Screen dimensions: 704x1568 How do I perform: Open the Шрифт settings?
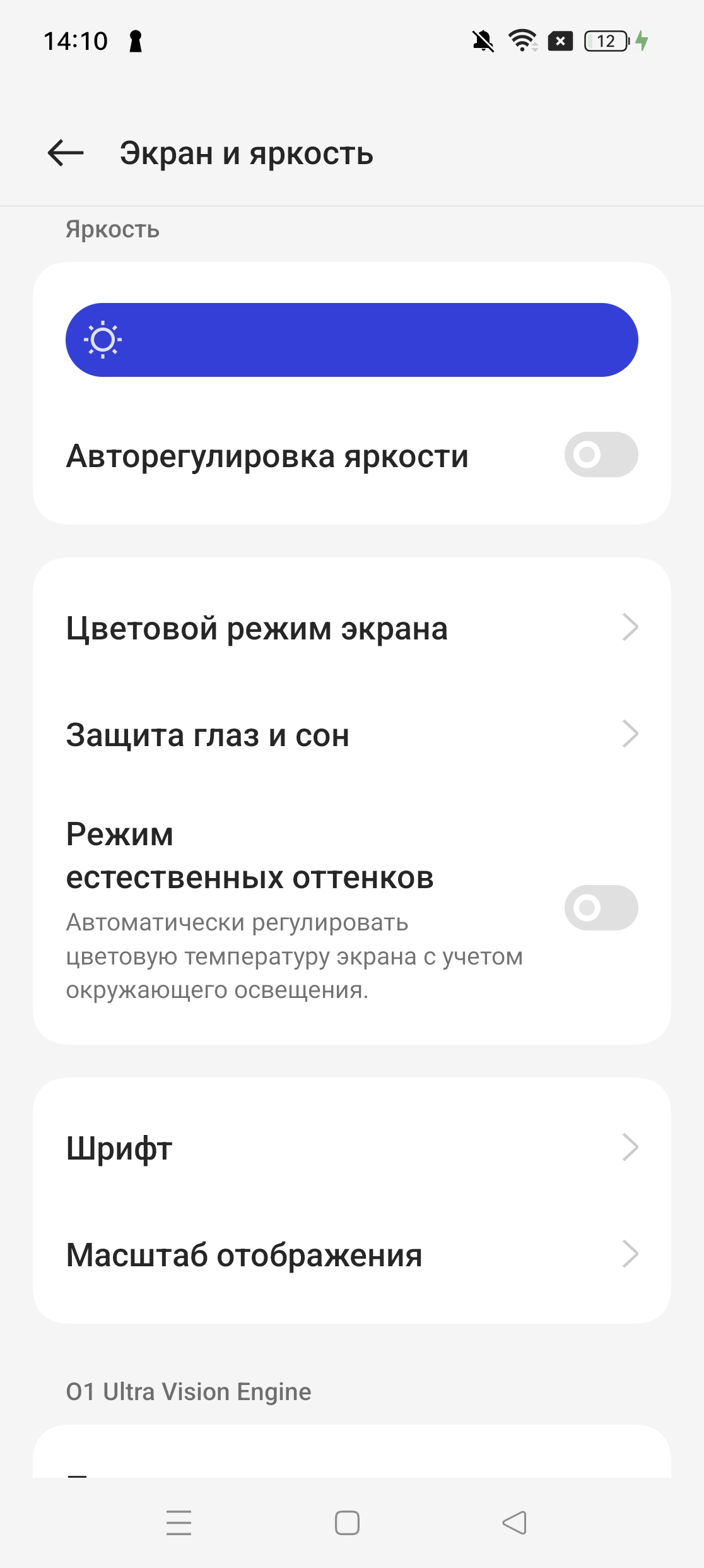[x=352, y=1148]
